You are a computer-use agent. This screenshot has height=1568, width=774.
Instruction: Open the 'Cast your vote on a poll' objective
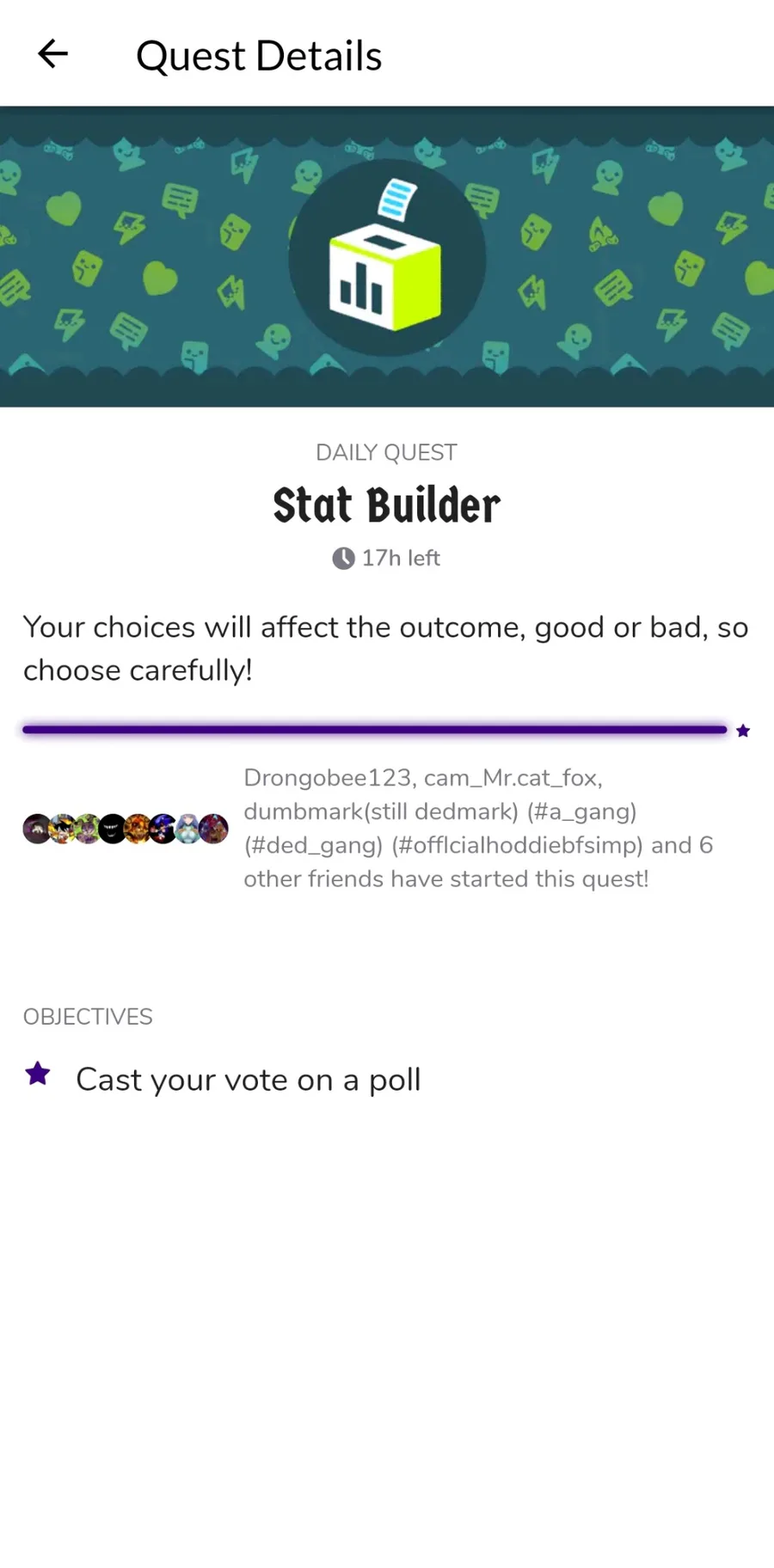248,1080
